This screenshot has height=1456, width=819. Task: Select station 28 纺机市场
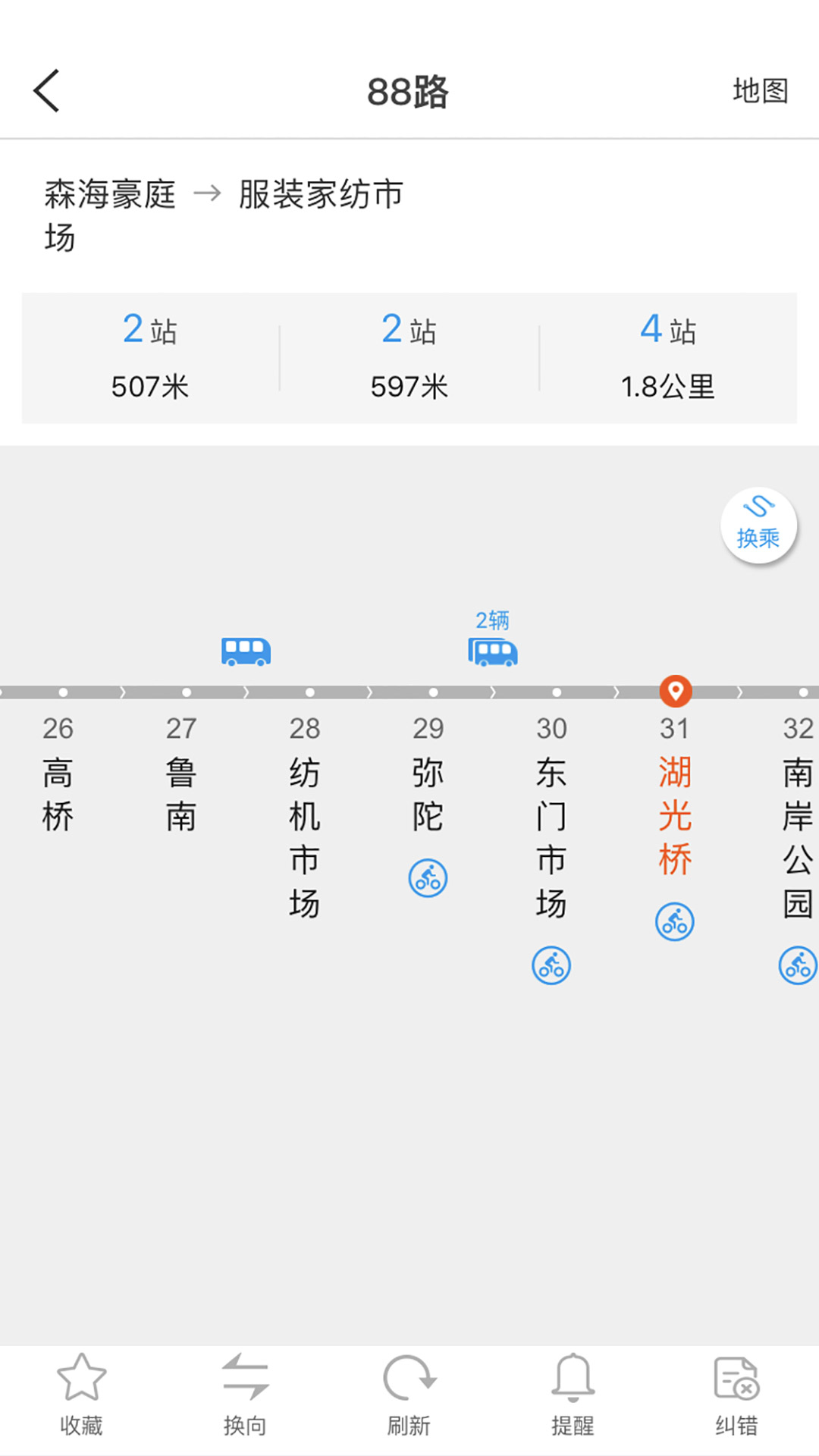pyautogui.click(x=304, y=815)
